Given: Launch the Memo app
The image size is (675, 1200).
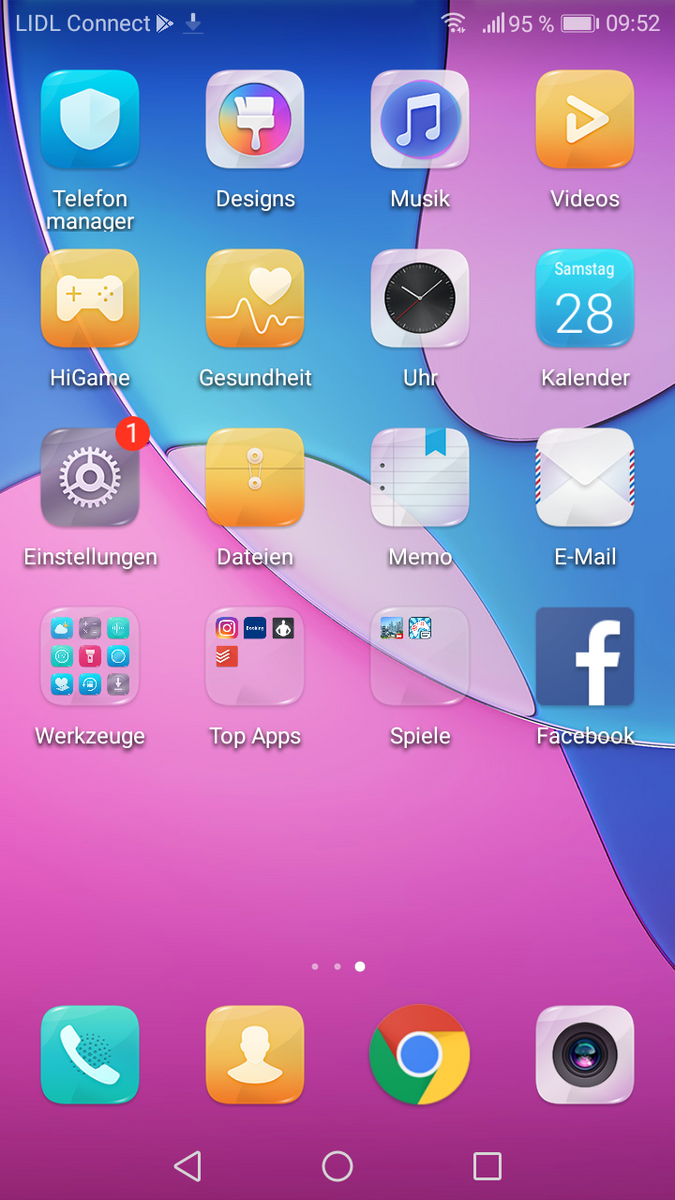Looking at the screenshot, I should click(420, 478).
